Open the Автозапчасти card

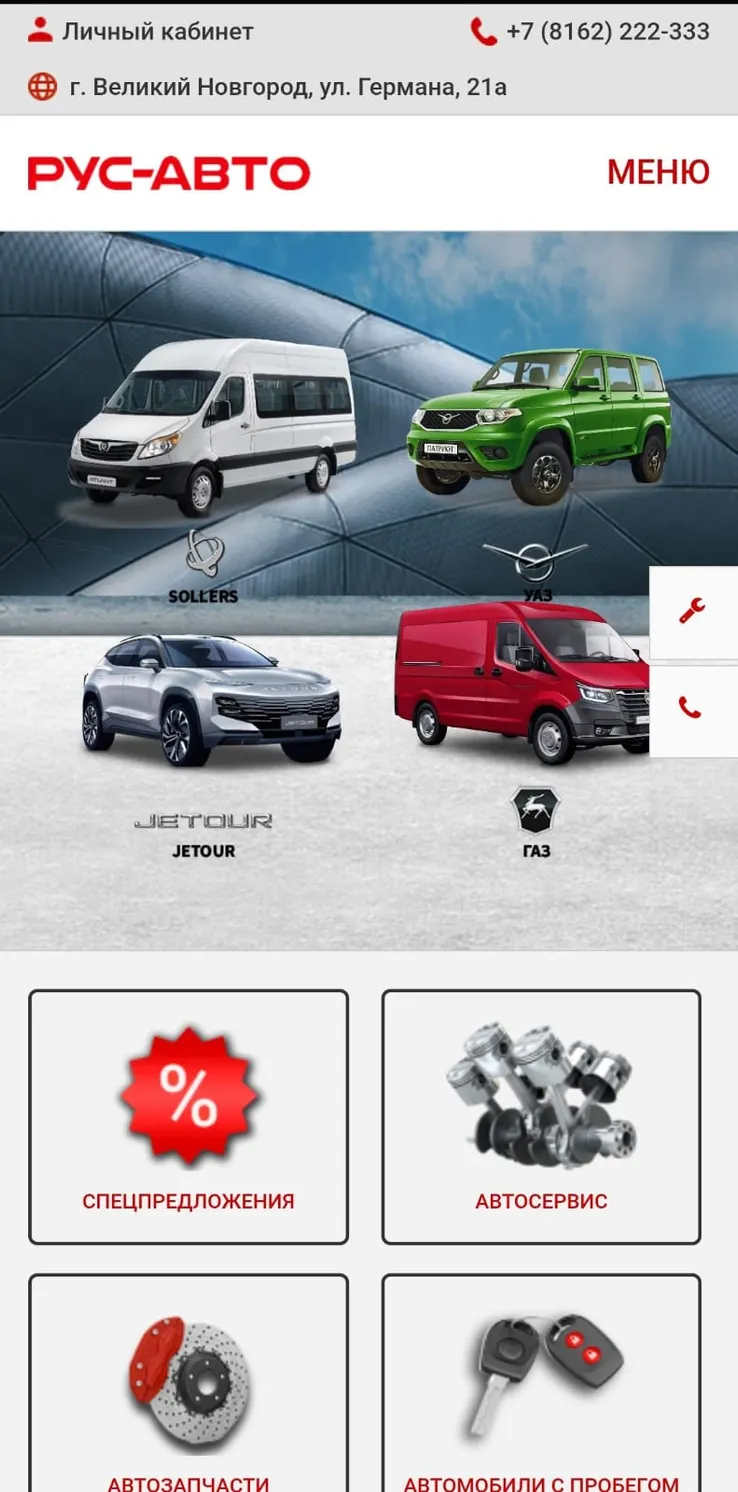[188, 1383]
